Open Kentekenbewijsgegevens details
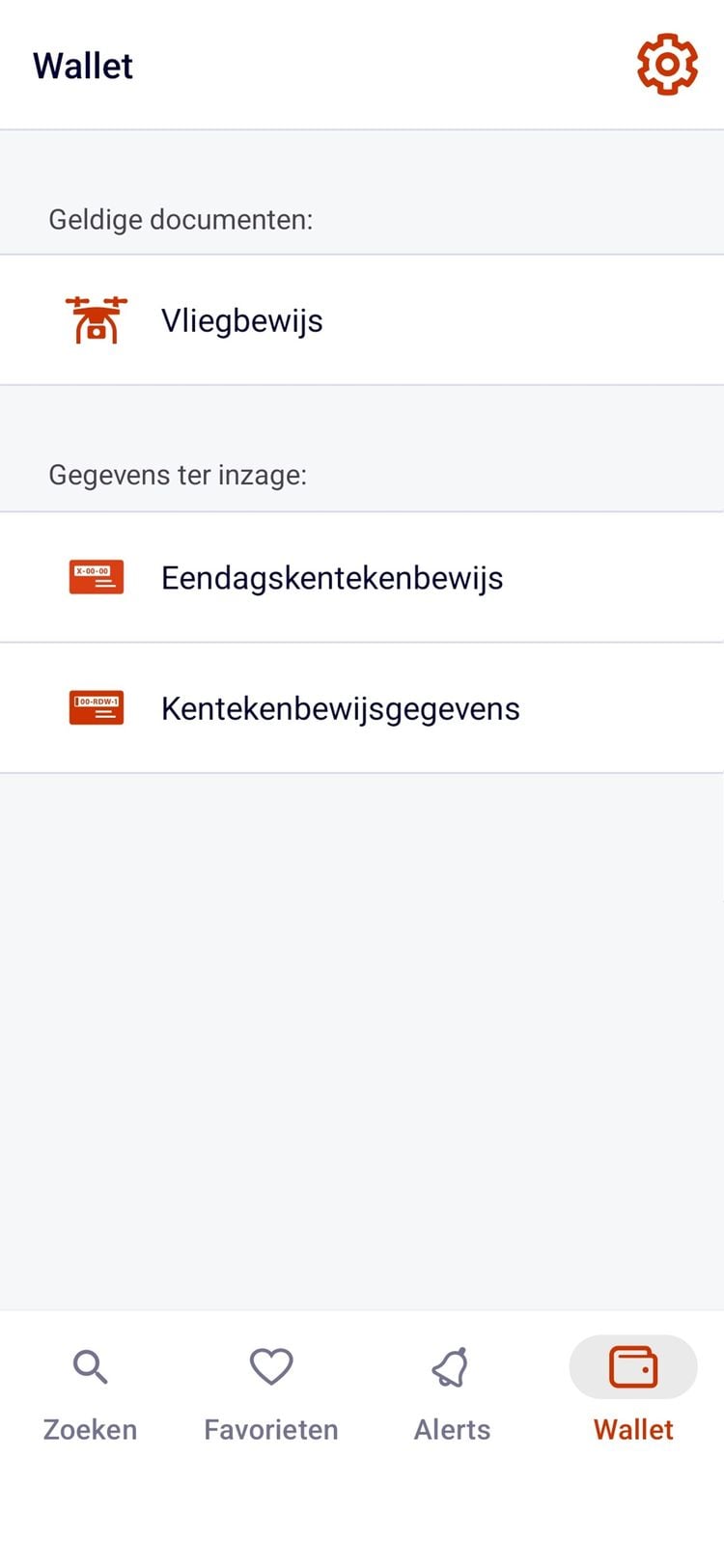 (340, 707)
